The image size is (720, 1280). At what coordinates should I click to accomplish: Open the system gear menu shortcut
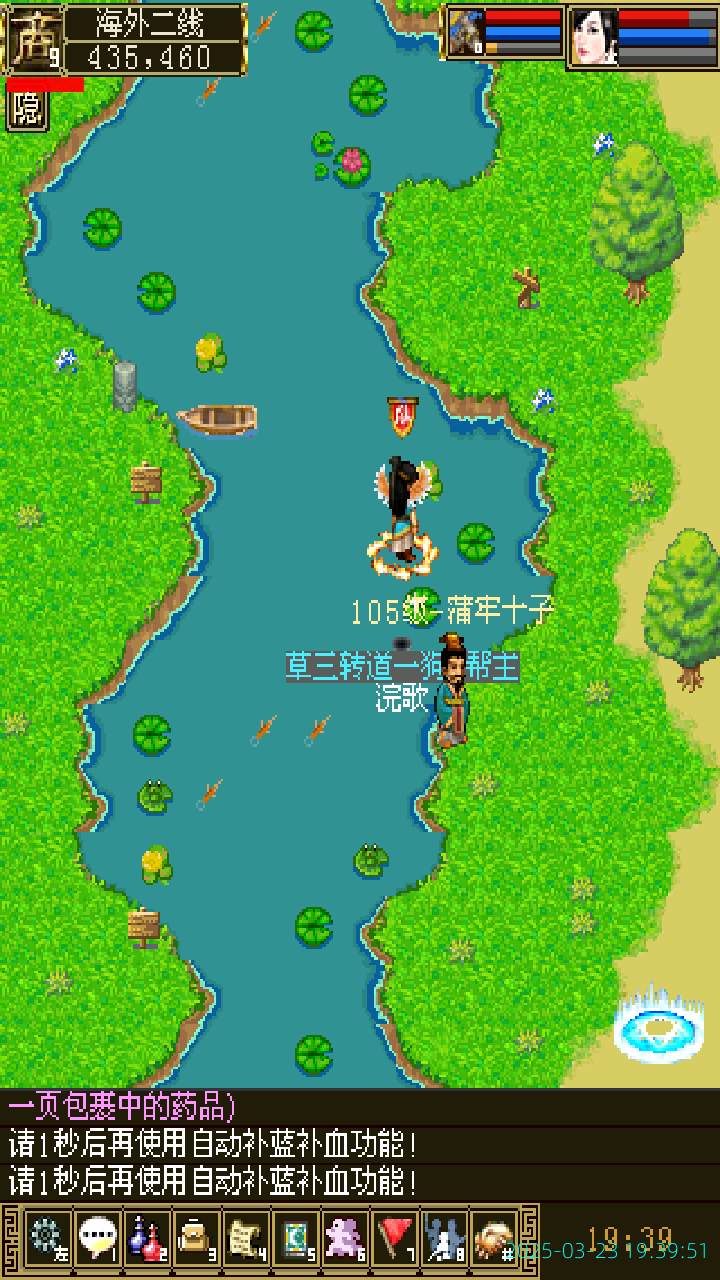pyautogui.click(x=47, y=1238)
